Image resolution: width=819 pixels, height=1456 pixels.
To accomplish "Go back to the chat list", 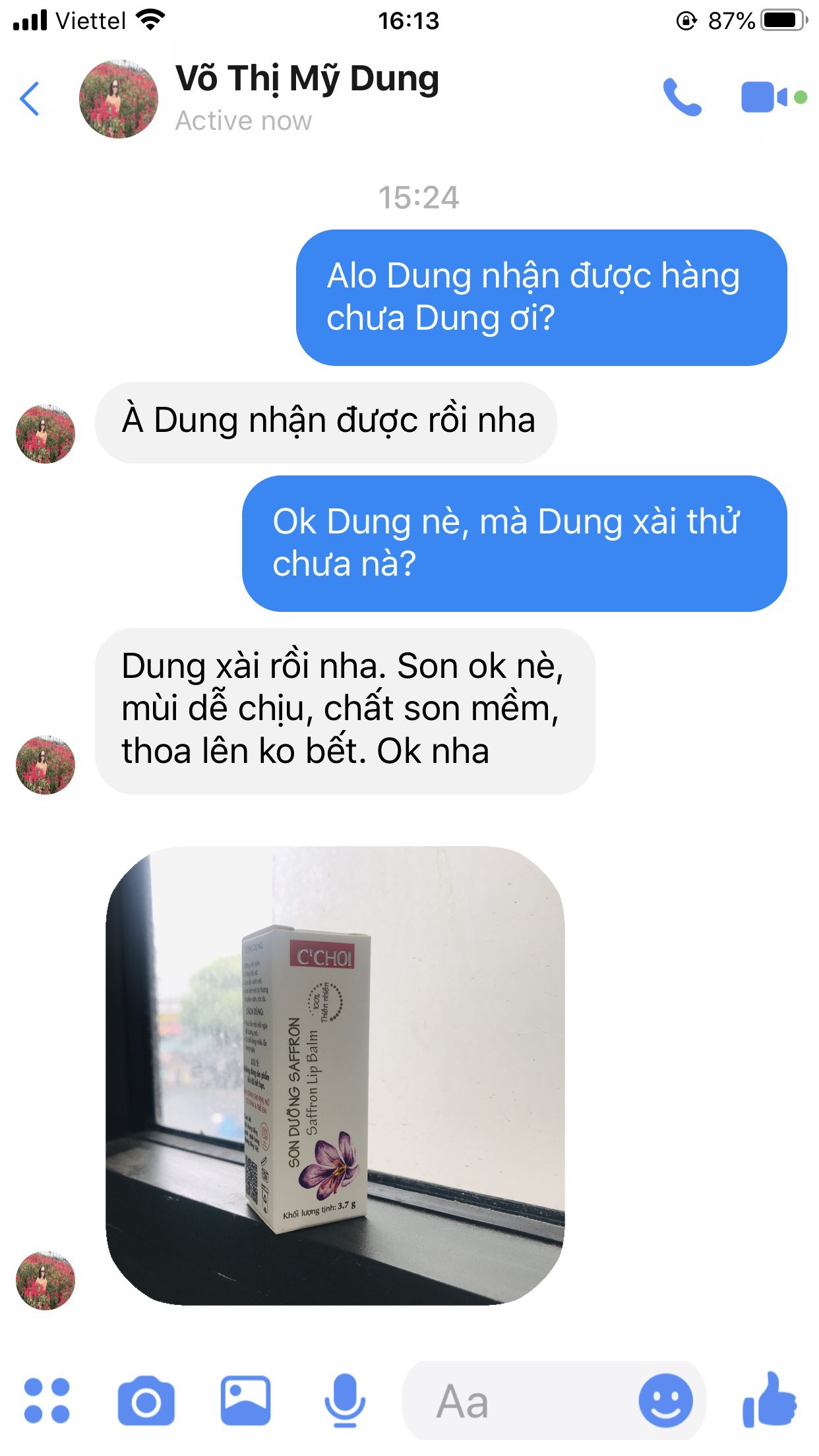I will [30, 99].
